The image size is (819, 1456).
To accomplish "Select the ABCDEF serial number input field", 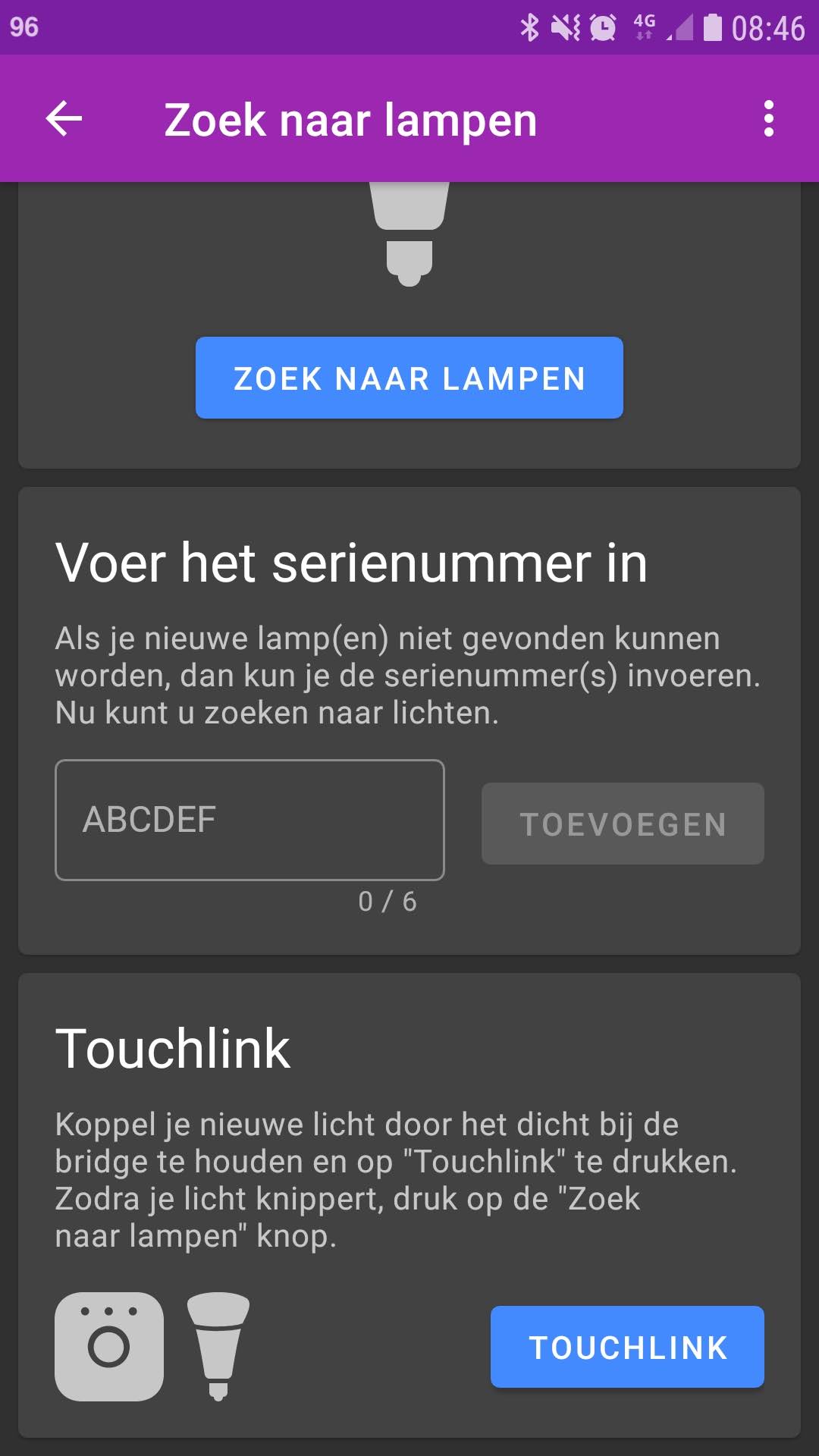I will [249, 820].
